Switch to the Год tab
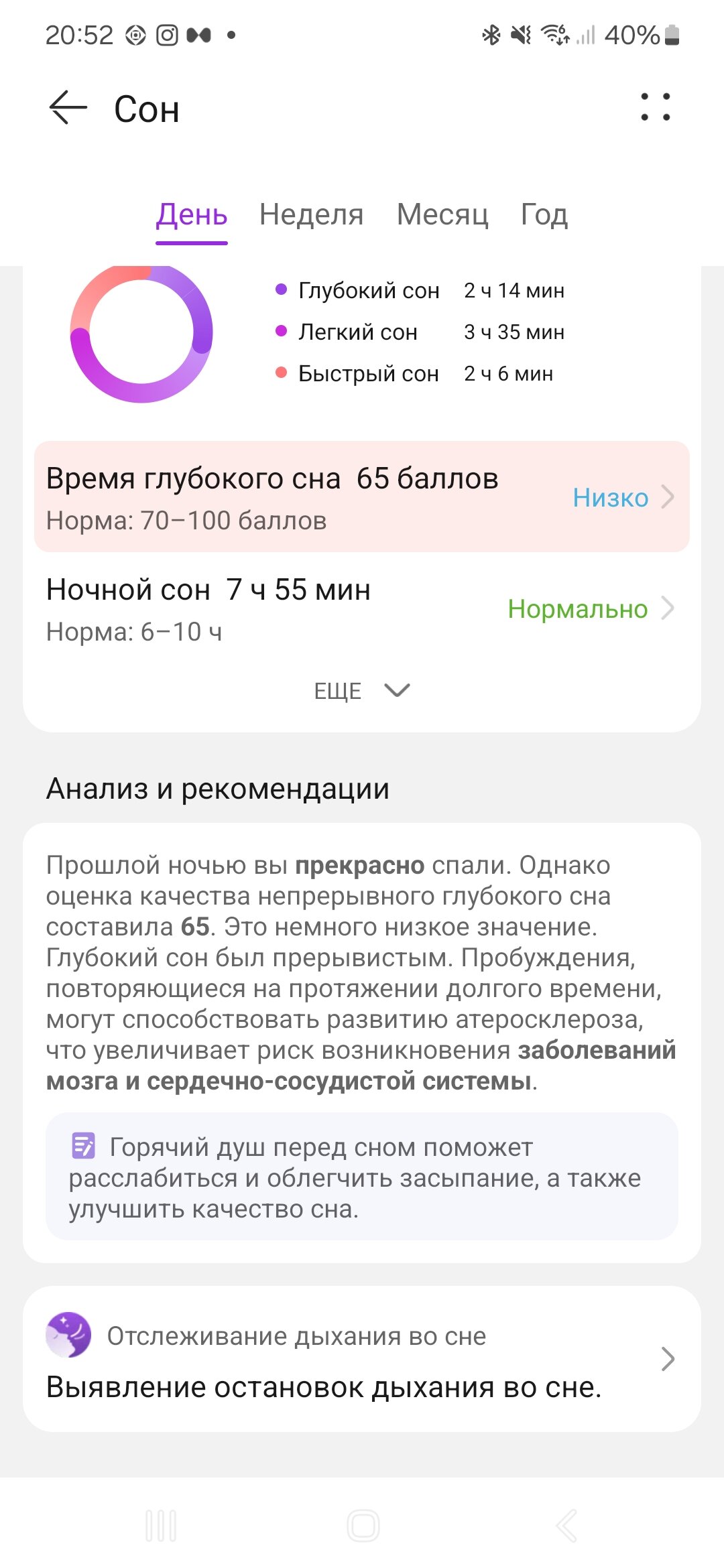 coord(544,215)
